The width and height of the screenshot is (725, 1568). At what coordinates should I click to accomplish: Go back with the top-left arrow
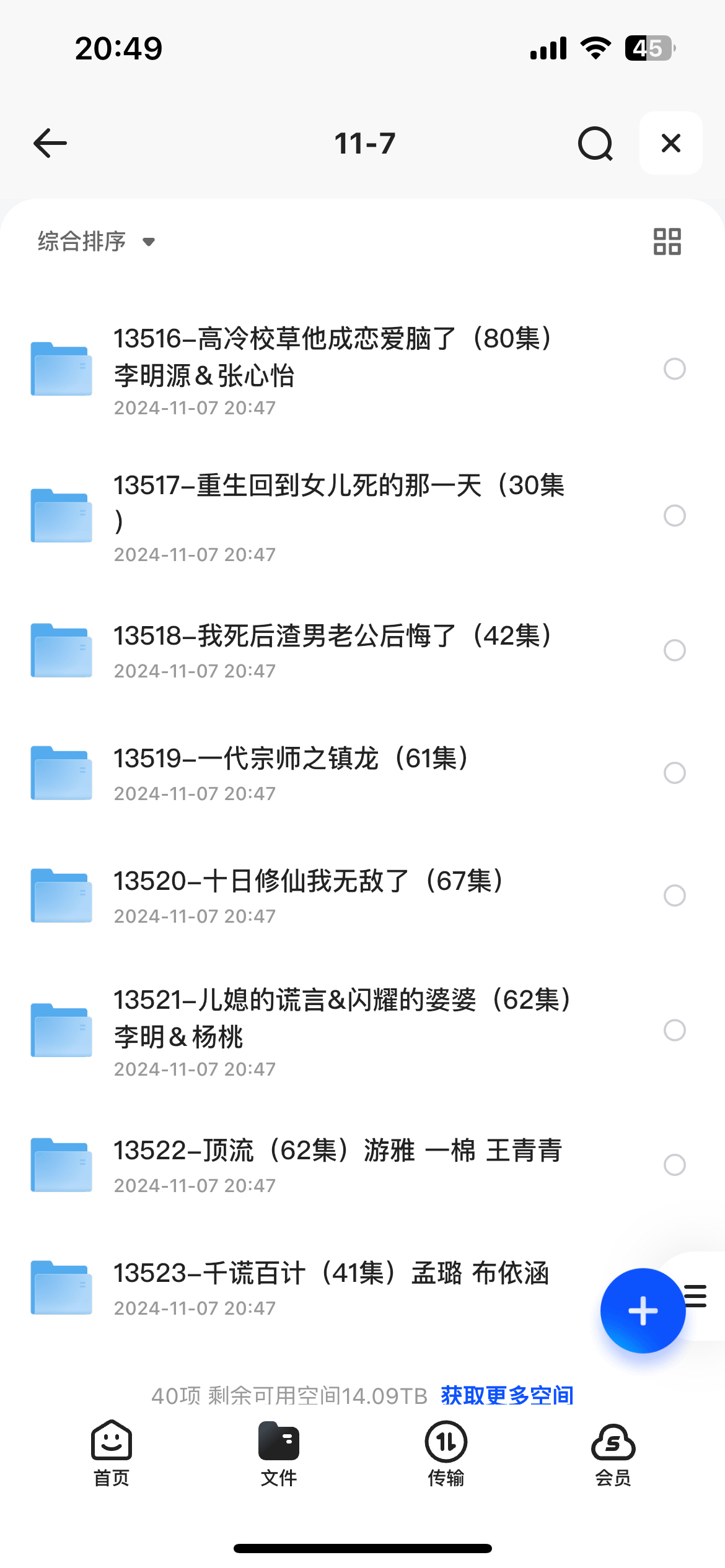tap(50, 143)
